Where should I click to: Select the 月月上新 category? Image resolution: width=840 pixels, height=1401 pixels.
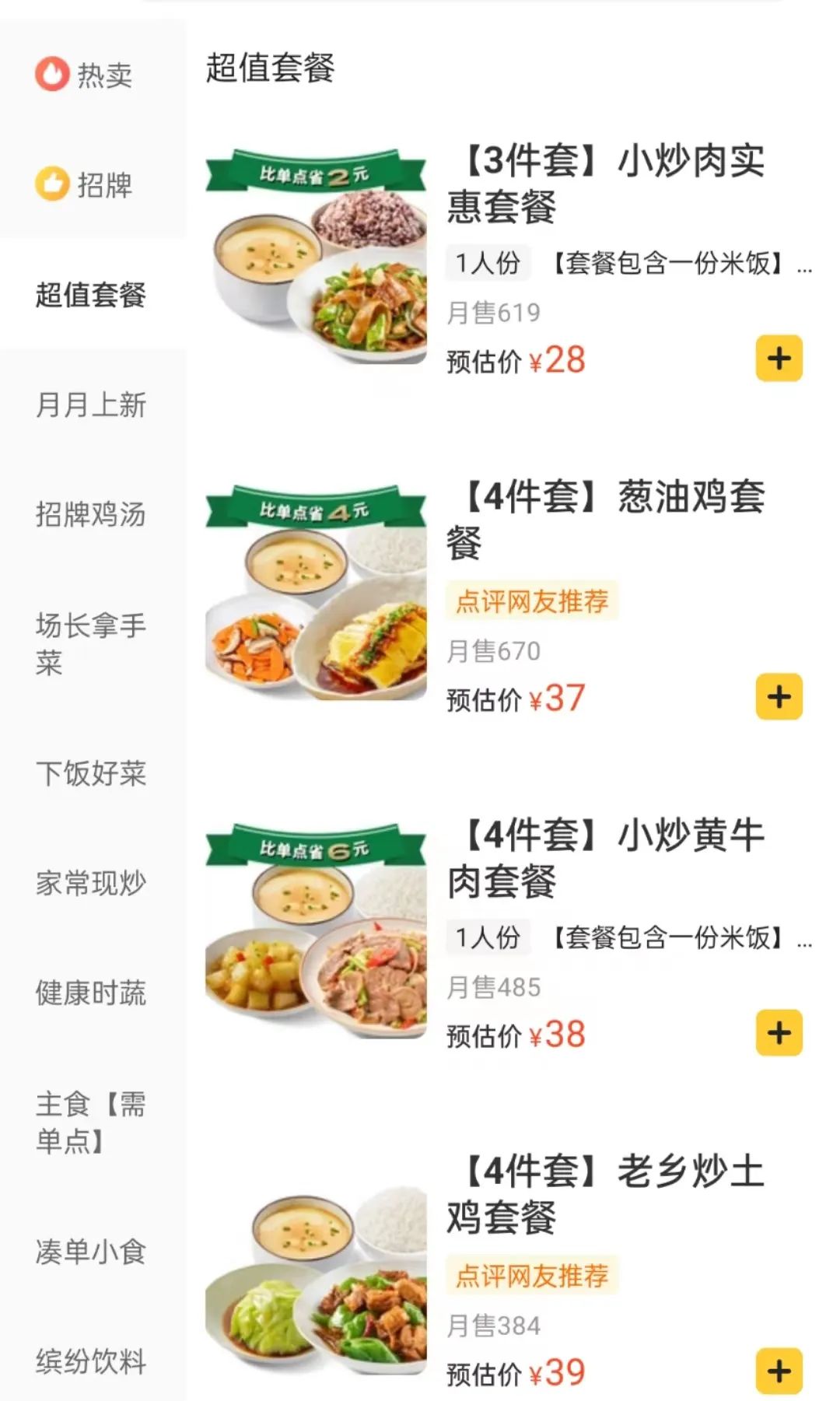(x=91, y=404)
